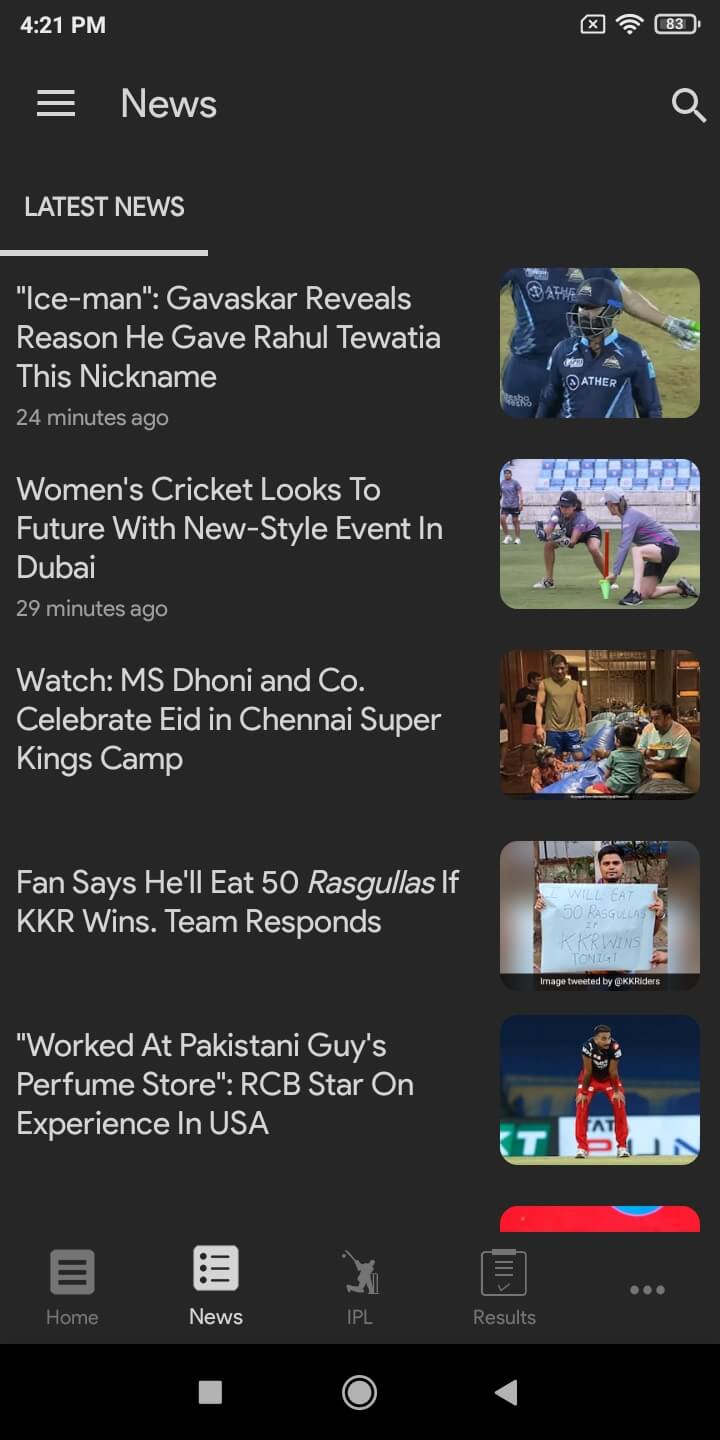Switch to the Home tab
Image resolution: width=720 pixels, height=1440 pixels.
point(72,1287)
